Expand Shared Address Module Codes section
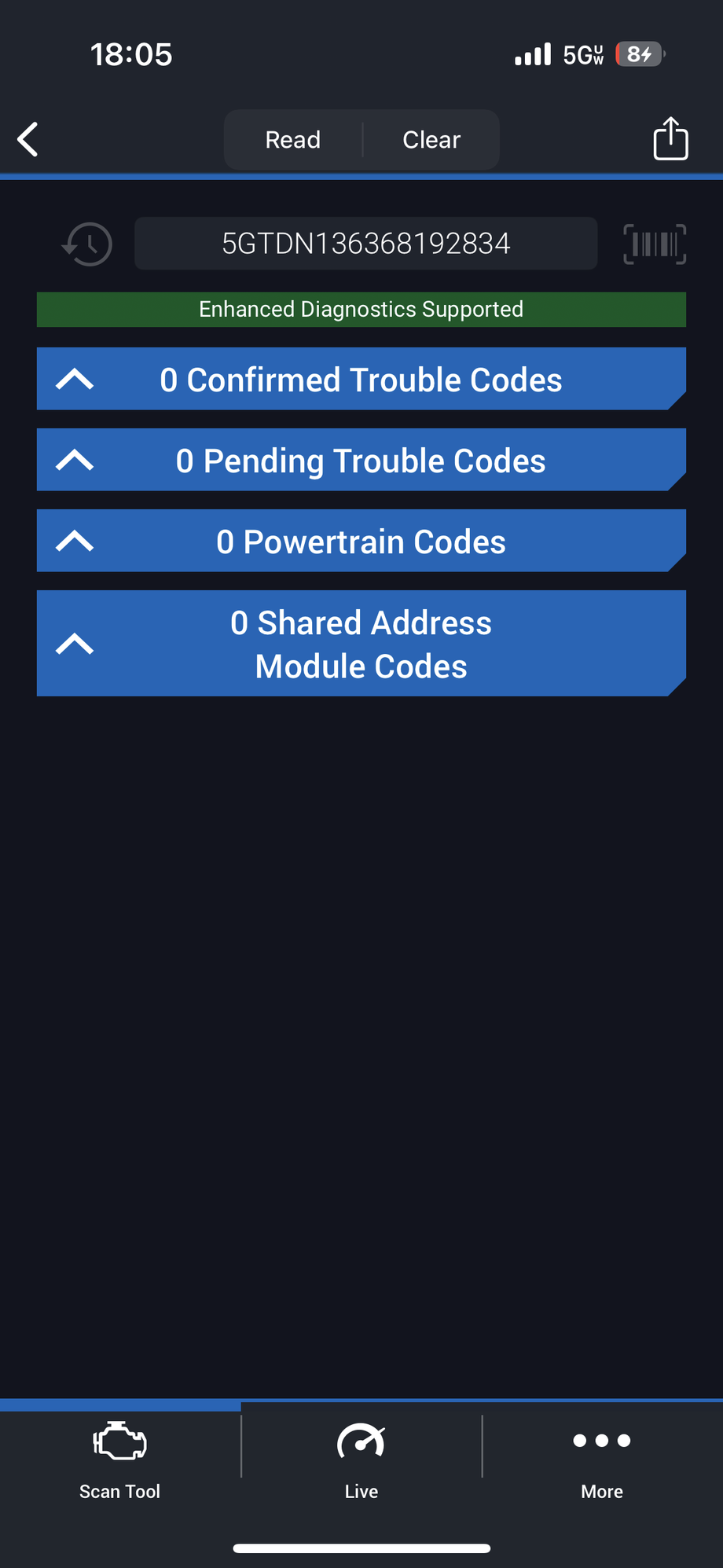 coord(361,644)
